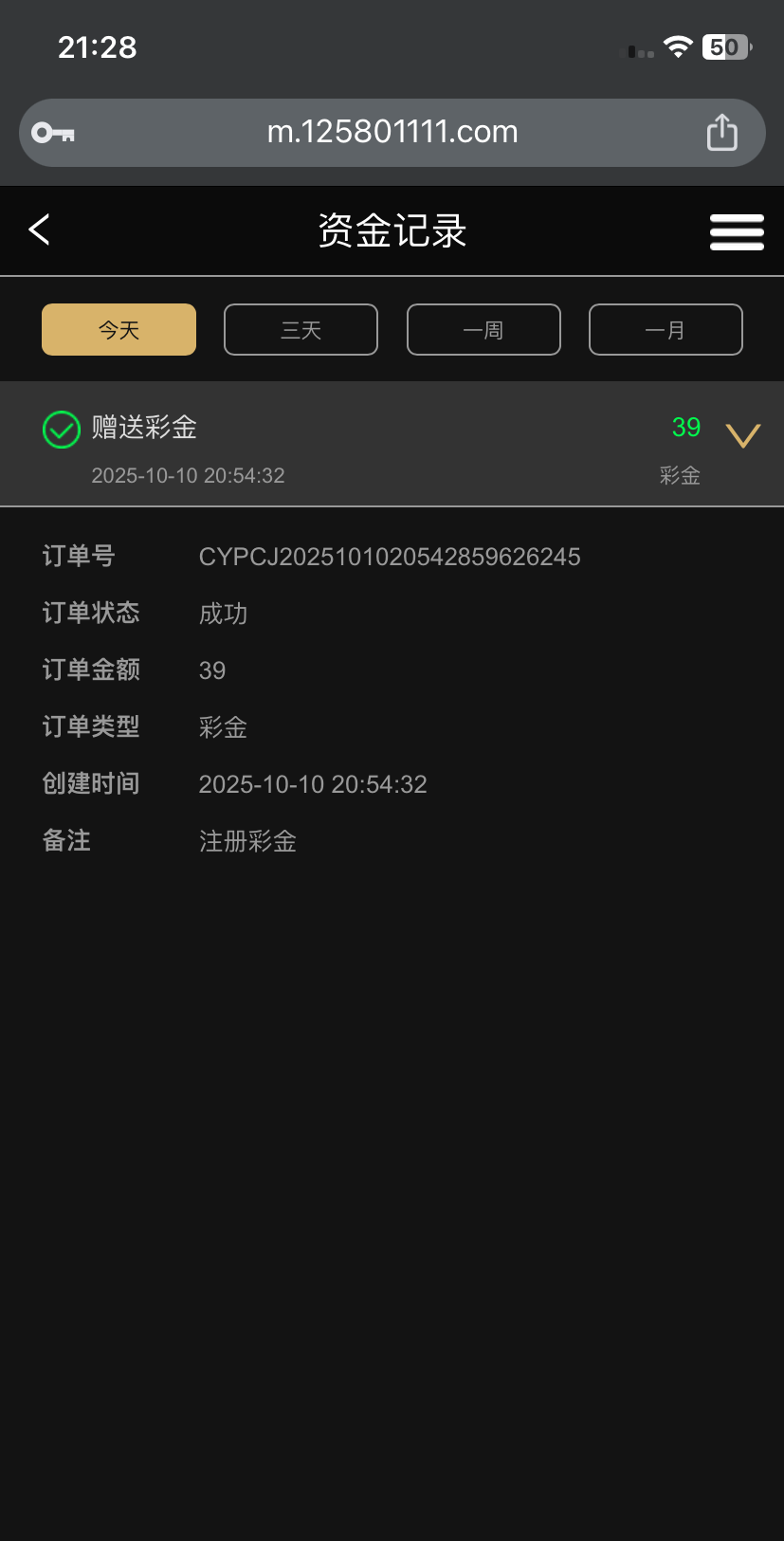
Task: Open the hamburger menu
Action: (x=737, y=231)
